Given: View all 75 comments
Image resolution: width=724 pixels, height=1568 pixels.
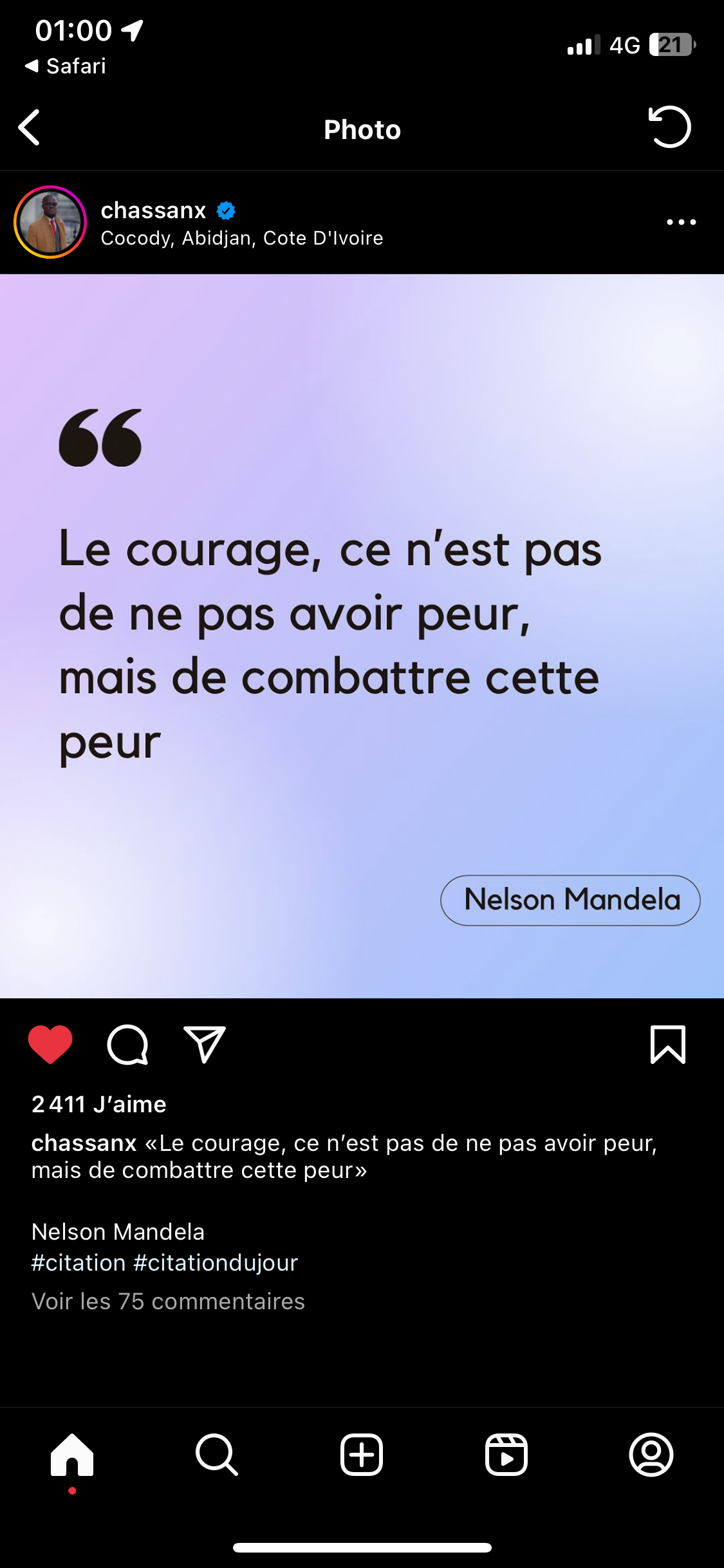Looking at the screenshot, I should (x=168, y=1301).
